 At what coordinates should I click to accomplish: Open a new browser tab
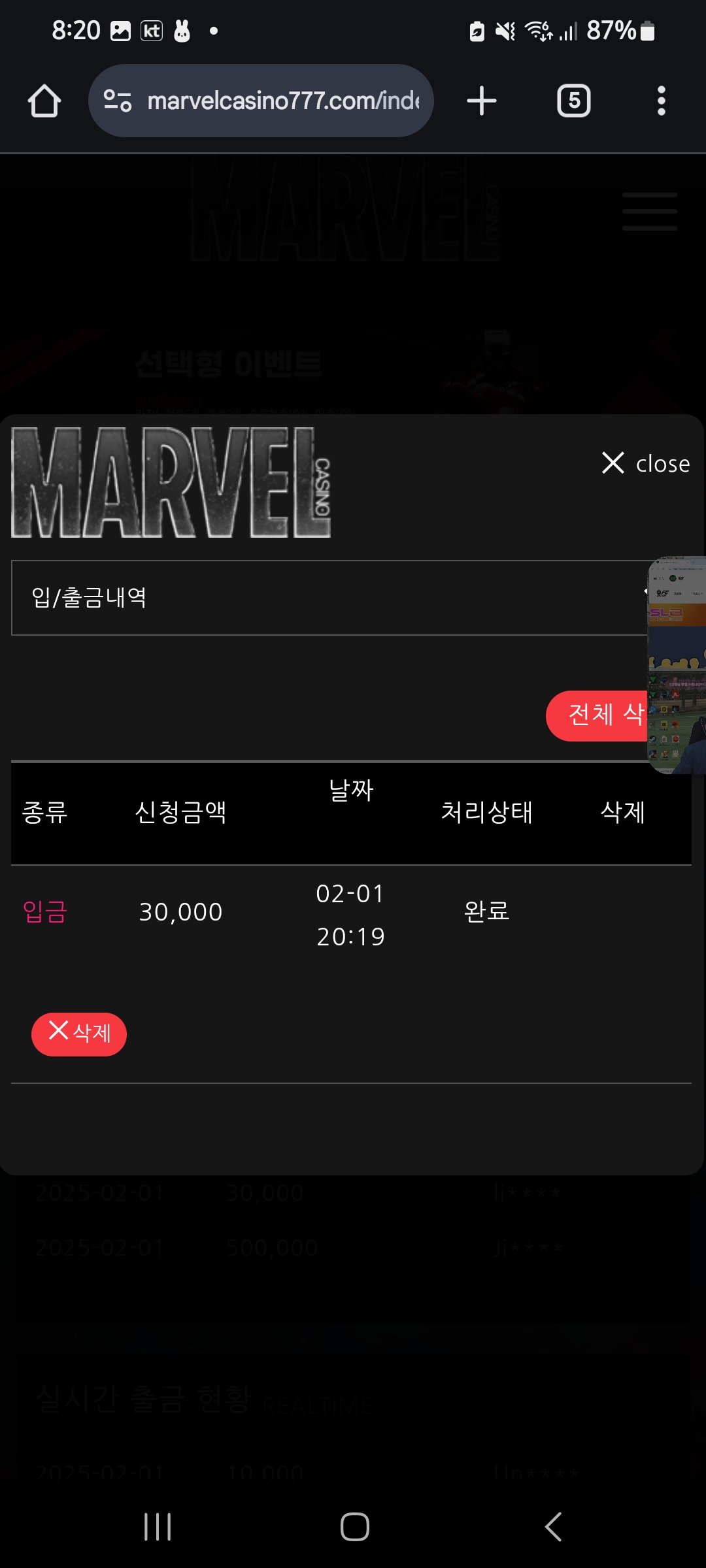point(482,101)
